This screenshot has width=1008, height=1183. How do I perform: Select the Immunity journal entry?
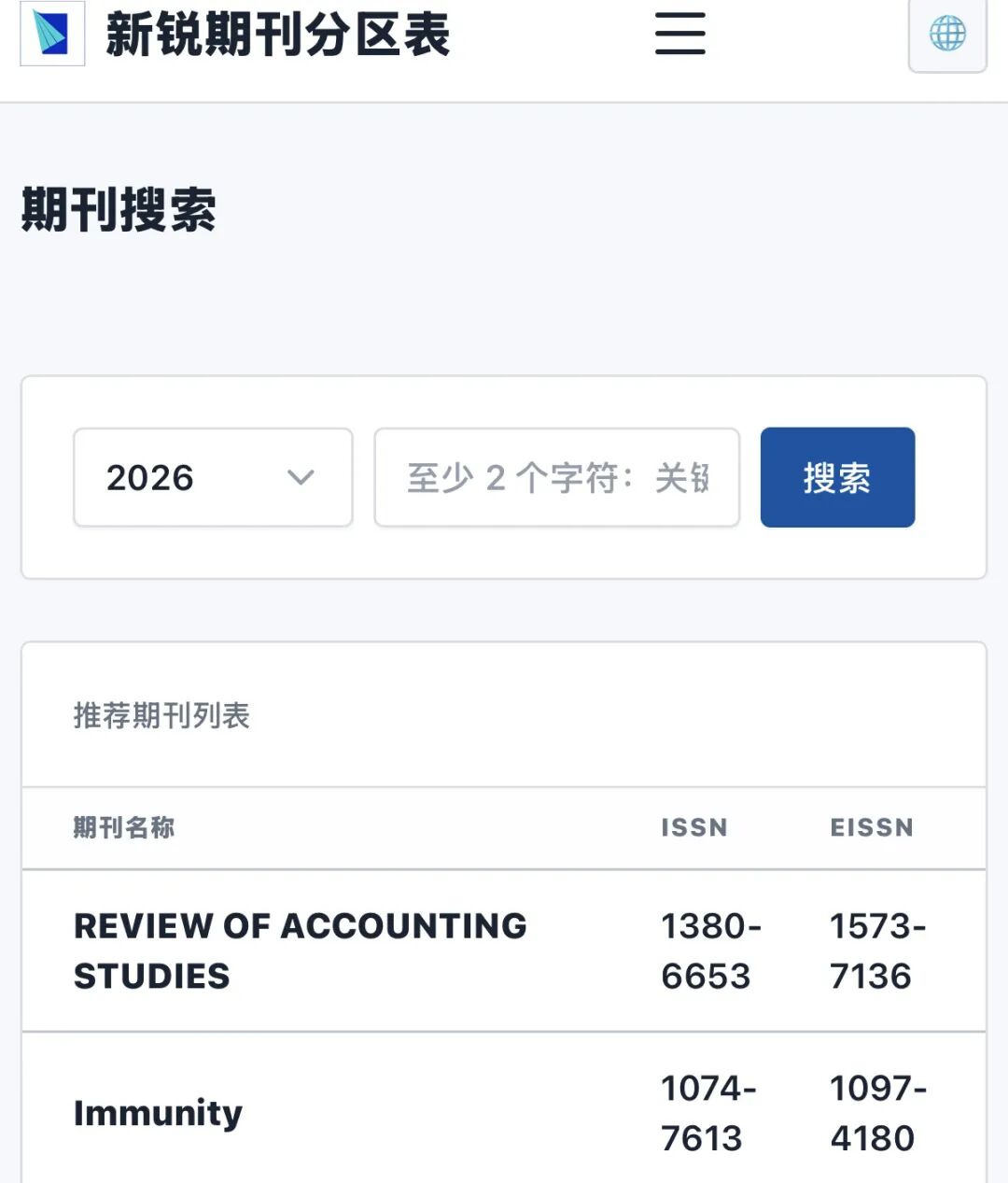point(157,1112)
